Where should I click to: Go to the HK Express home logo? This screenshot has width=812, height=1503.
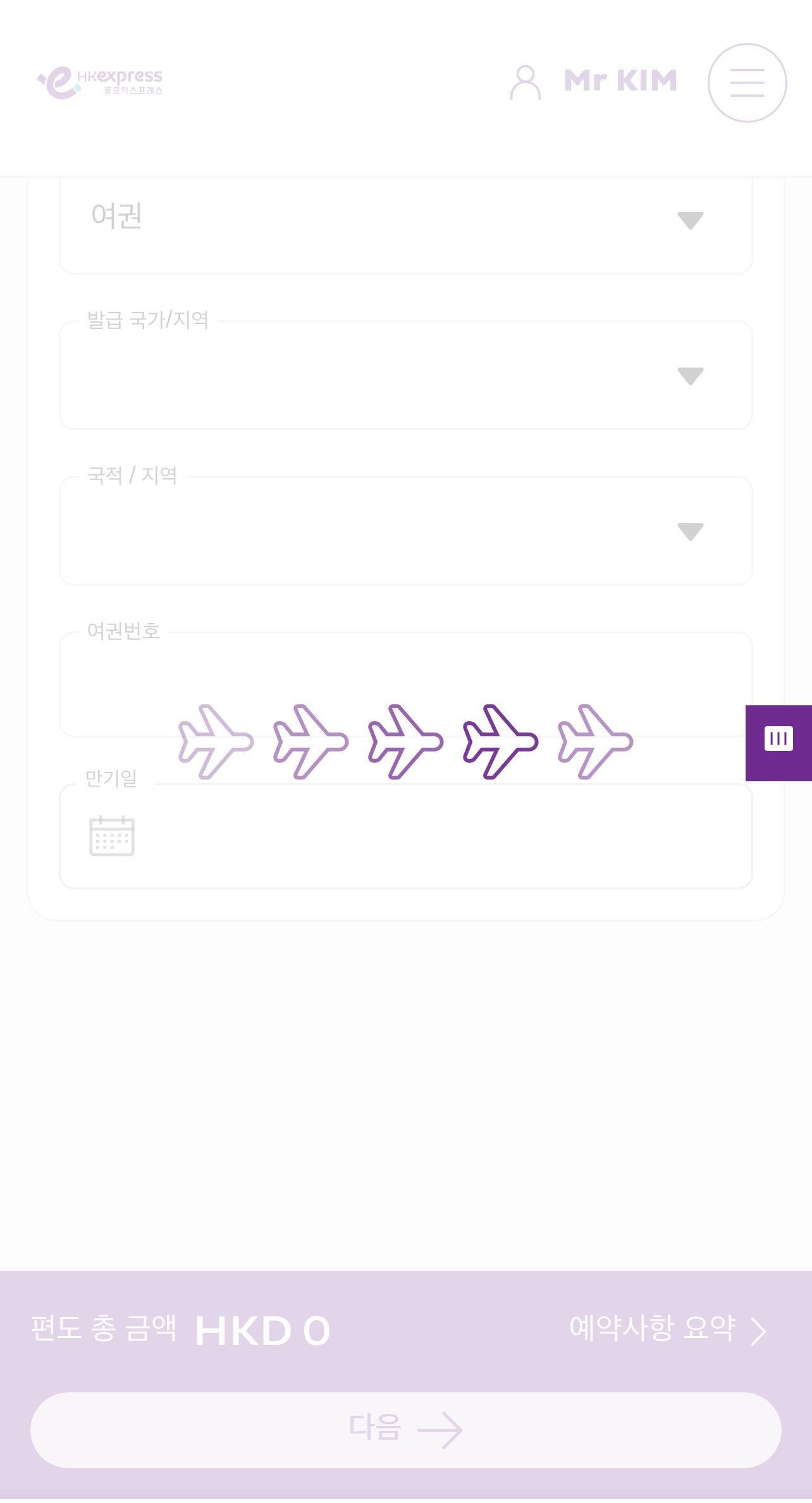101,83
